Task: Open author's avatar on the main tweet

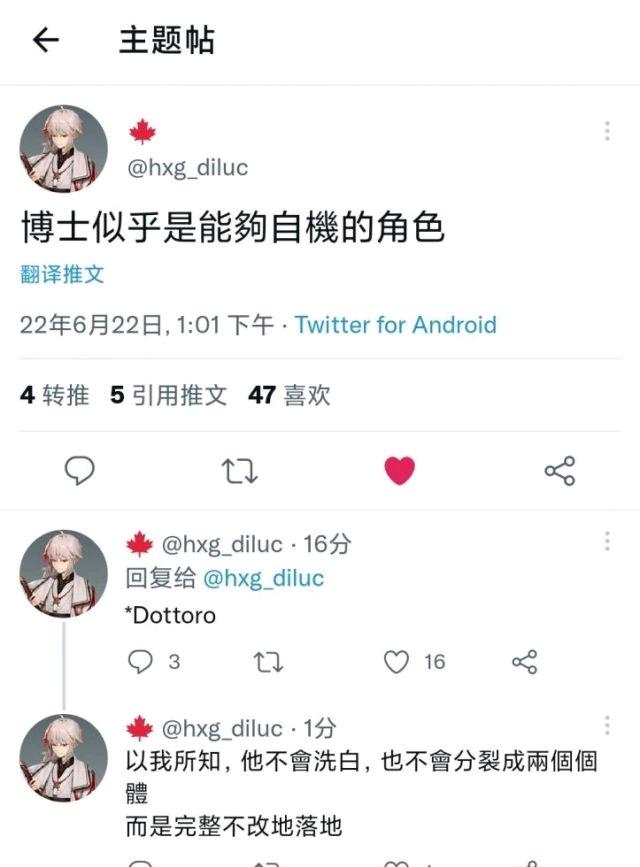Action: point(63,148)
